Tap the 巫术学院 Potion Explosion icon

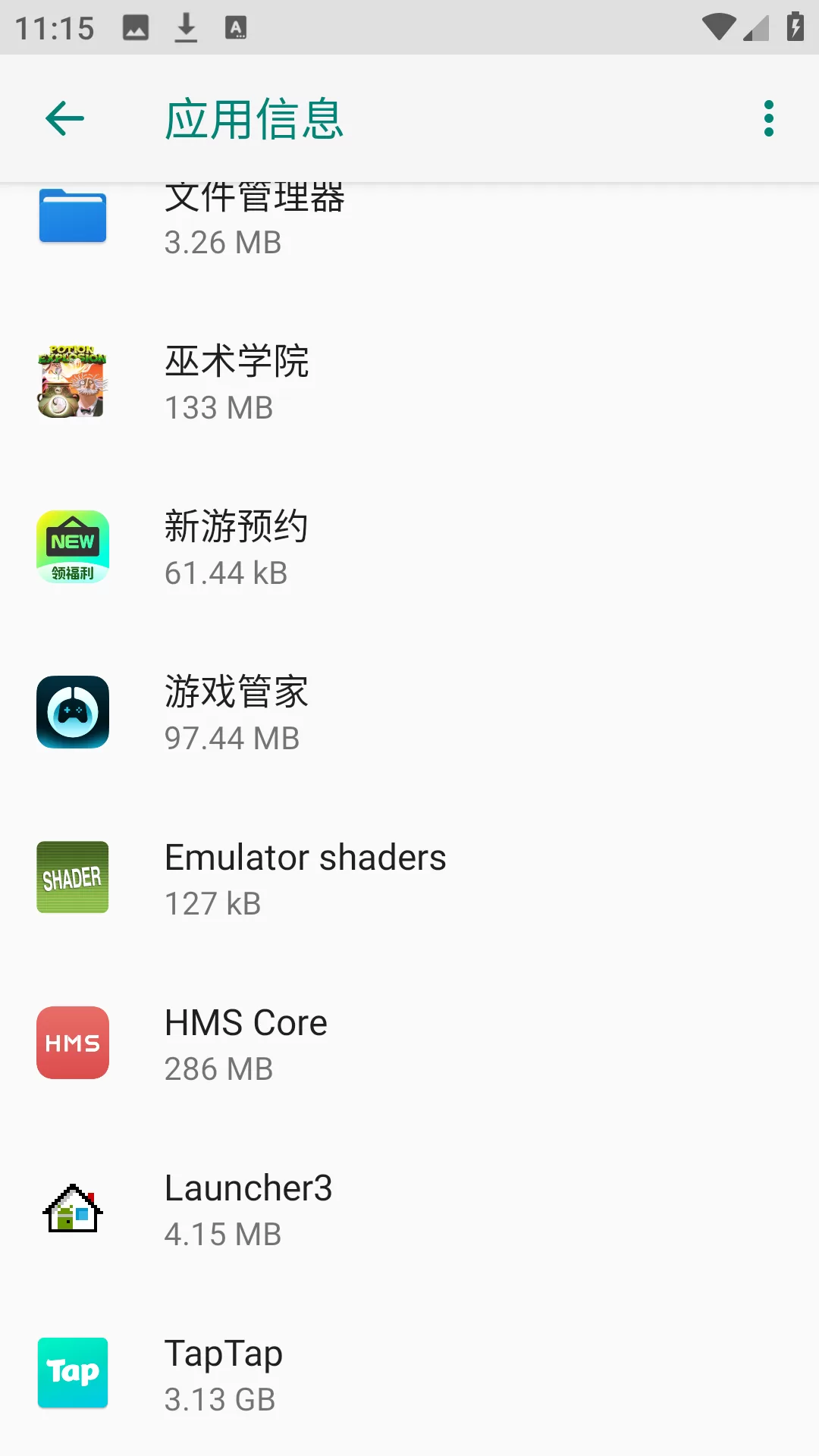[x=72, y=381]
